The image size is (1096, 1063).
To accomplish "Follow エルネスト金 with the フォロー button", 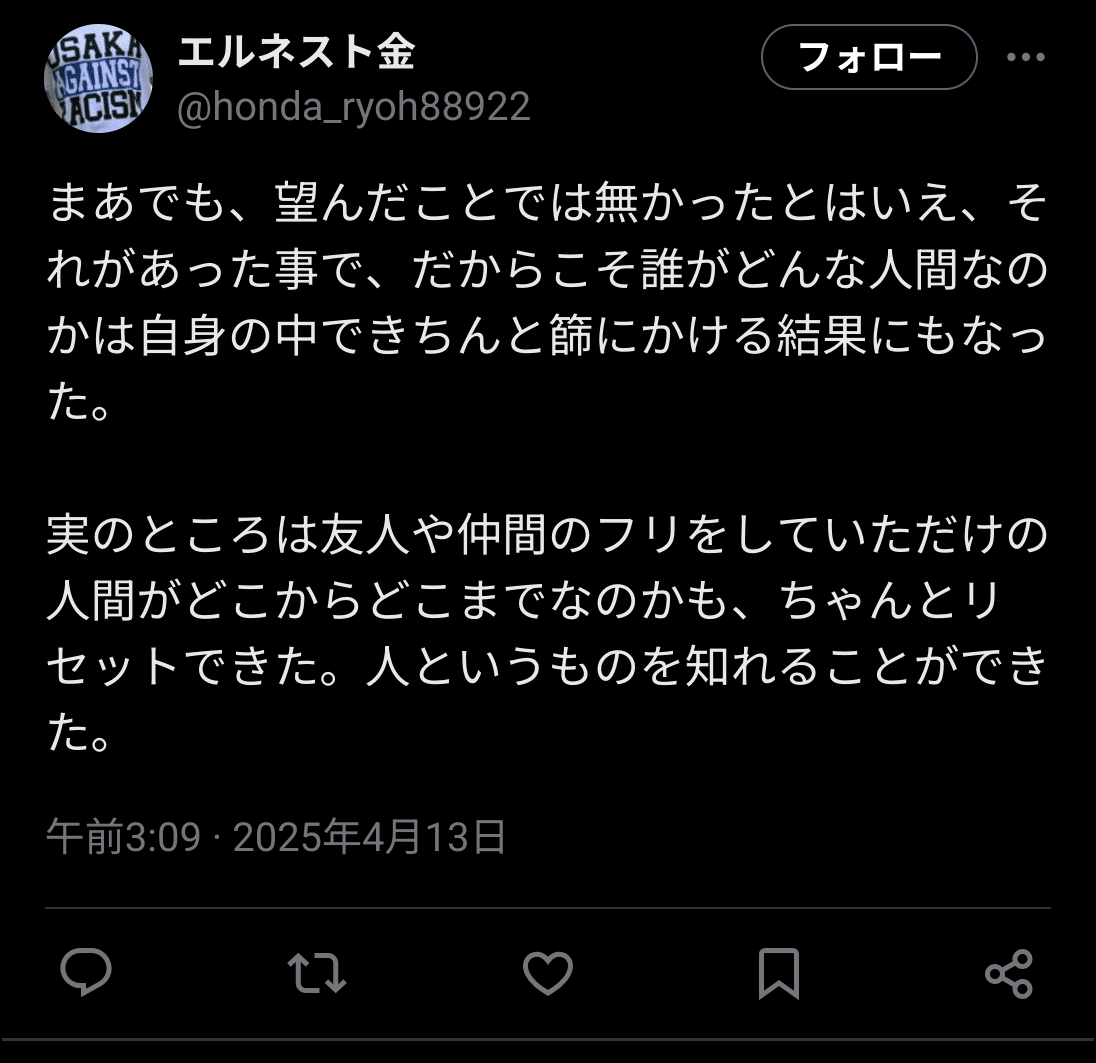I will pos(868,57).
